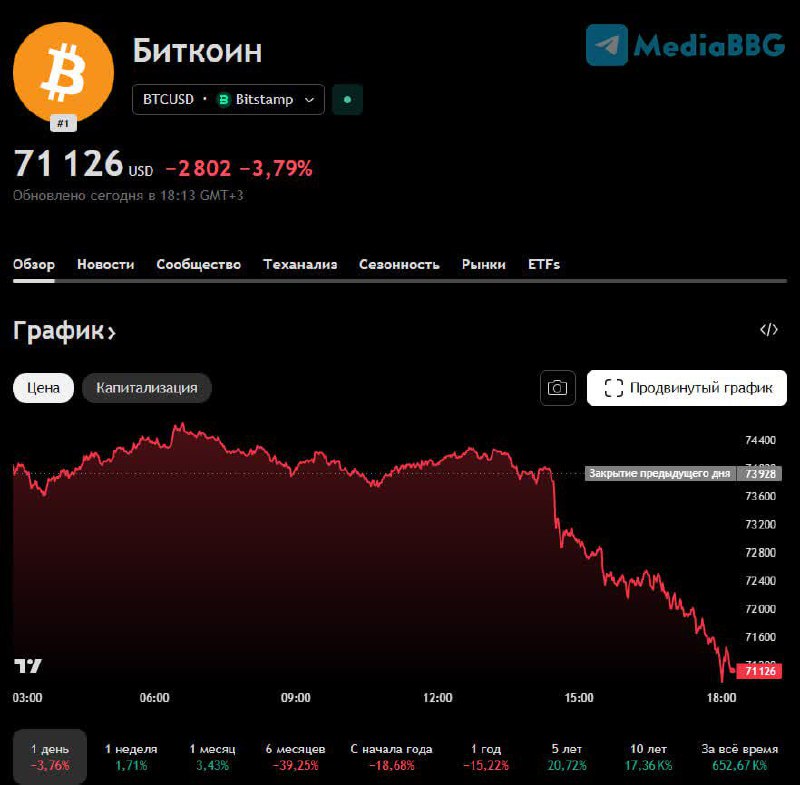
Task: Open the Рынки tab
Action: tap(483, 264)
